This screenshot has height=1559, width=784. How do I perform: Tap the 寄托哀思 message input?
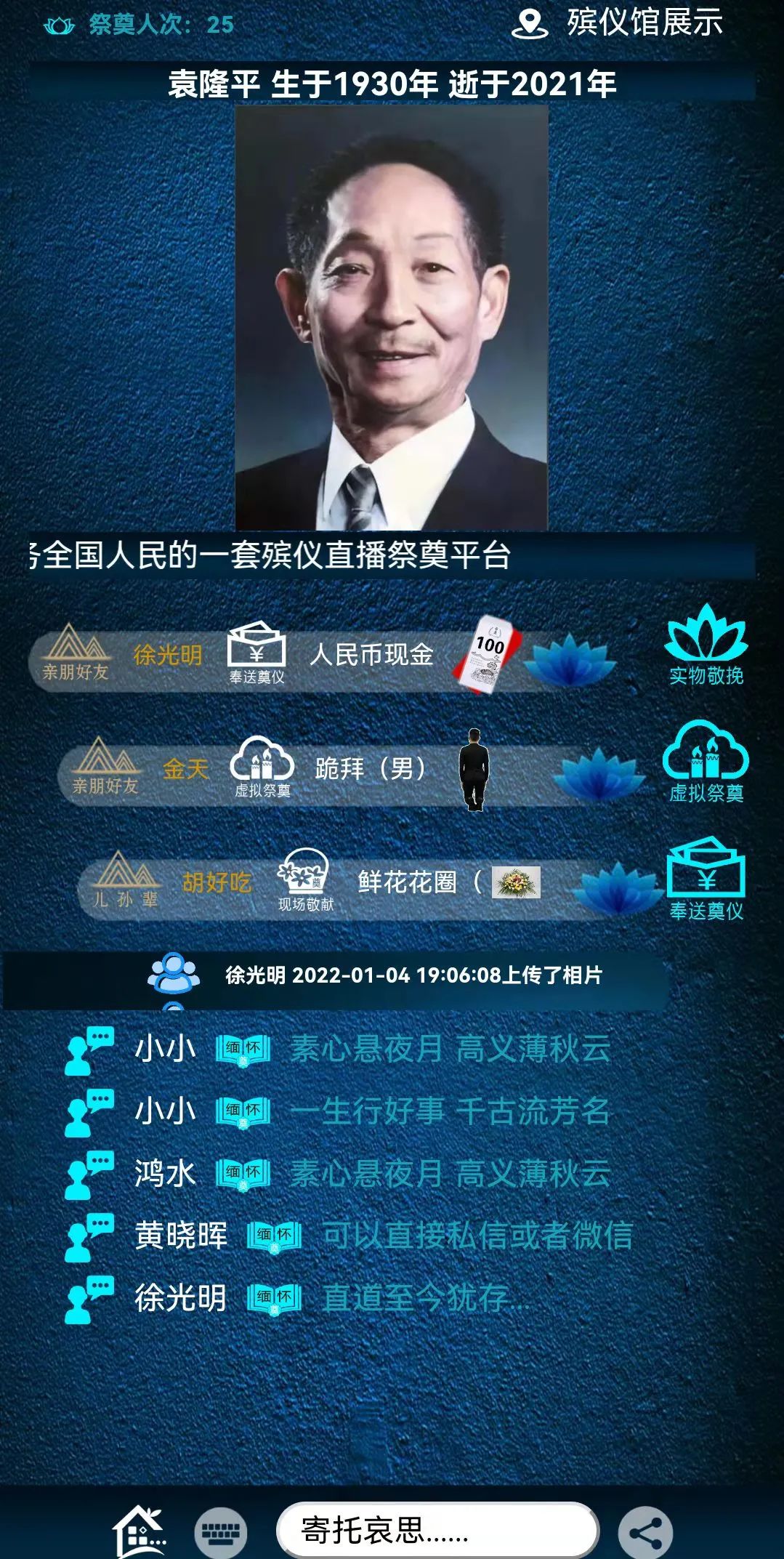(437, 1530)
